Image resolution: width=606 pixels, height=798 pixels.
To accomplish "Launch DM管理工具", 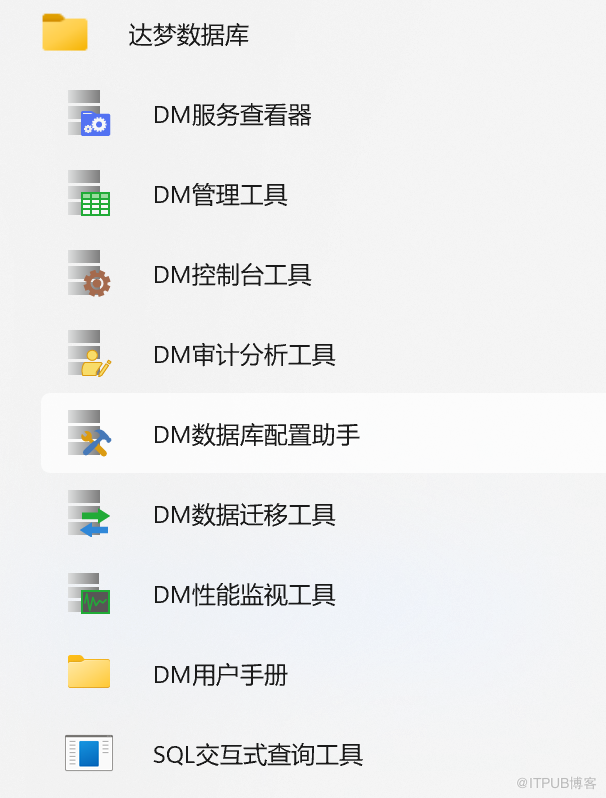I will coord(220,195).
